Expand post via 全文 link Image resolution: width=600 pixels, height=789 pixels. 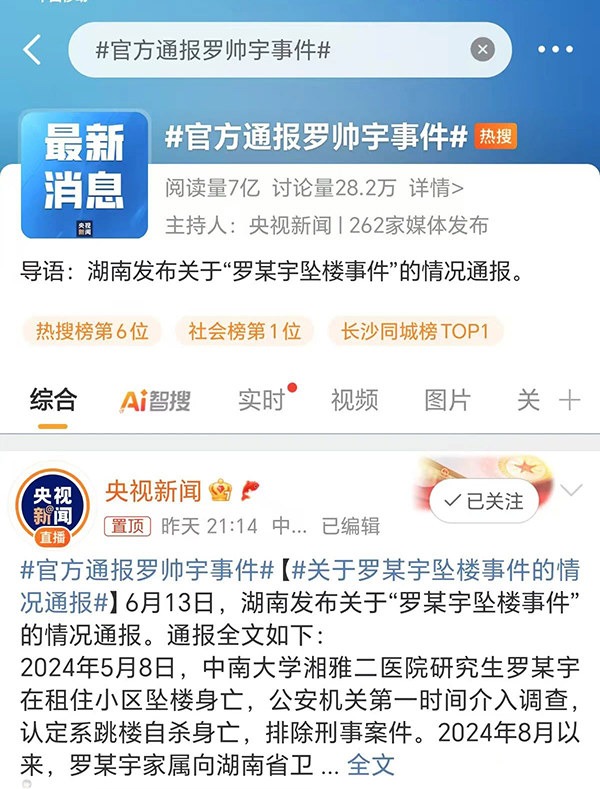pos(371,765)
